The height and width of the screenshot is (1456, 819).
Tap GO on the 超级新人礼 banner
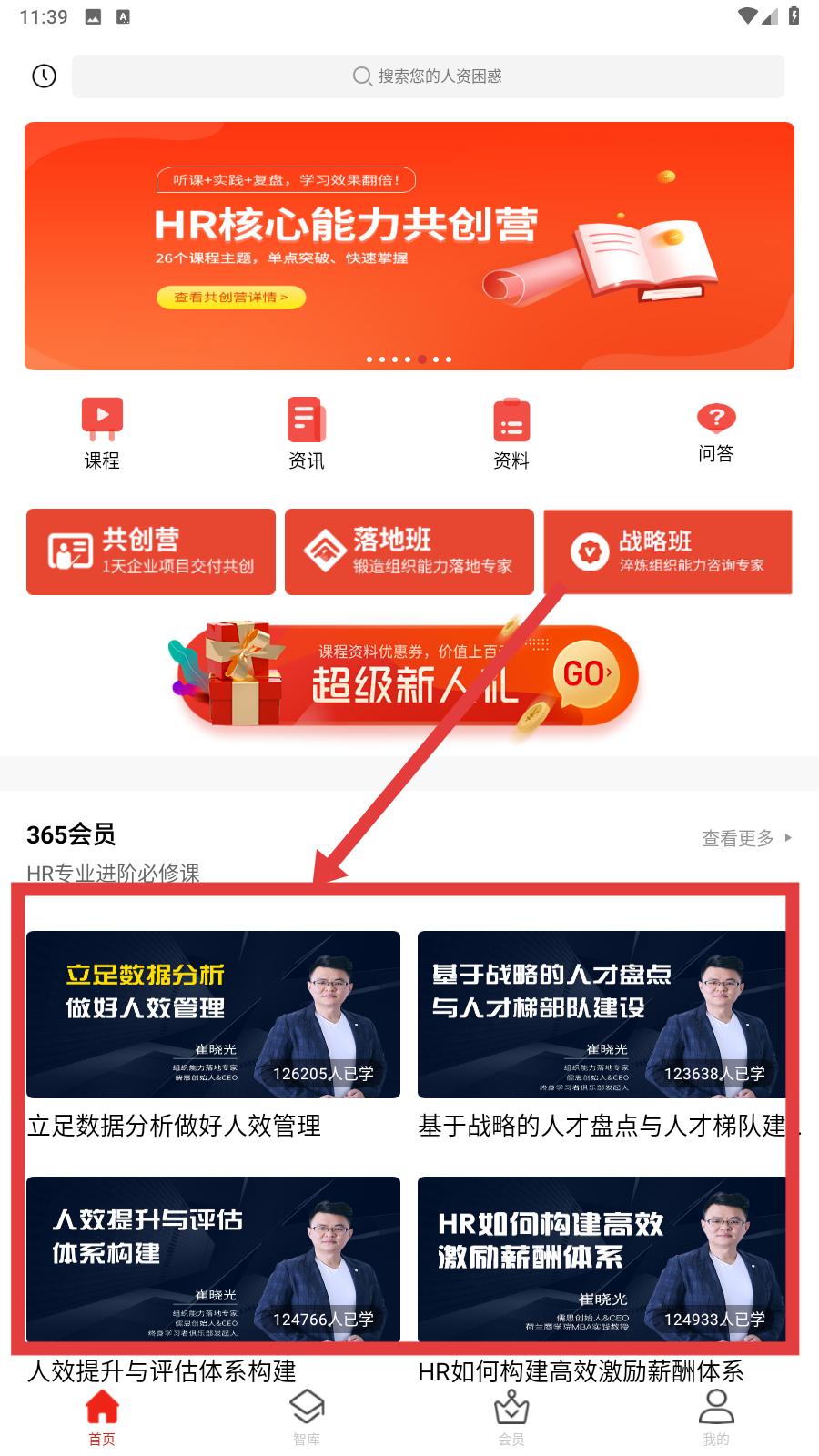[x=587, y=674]
